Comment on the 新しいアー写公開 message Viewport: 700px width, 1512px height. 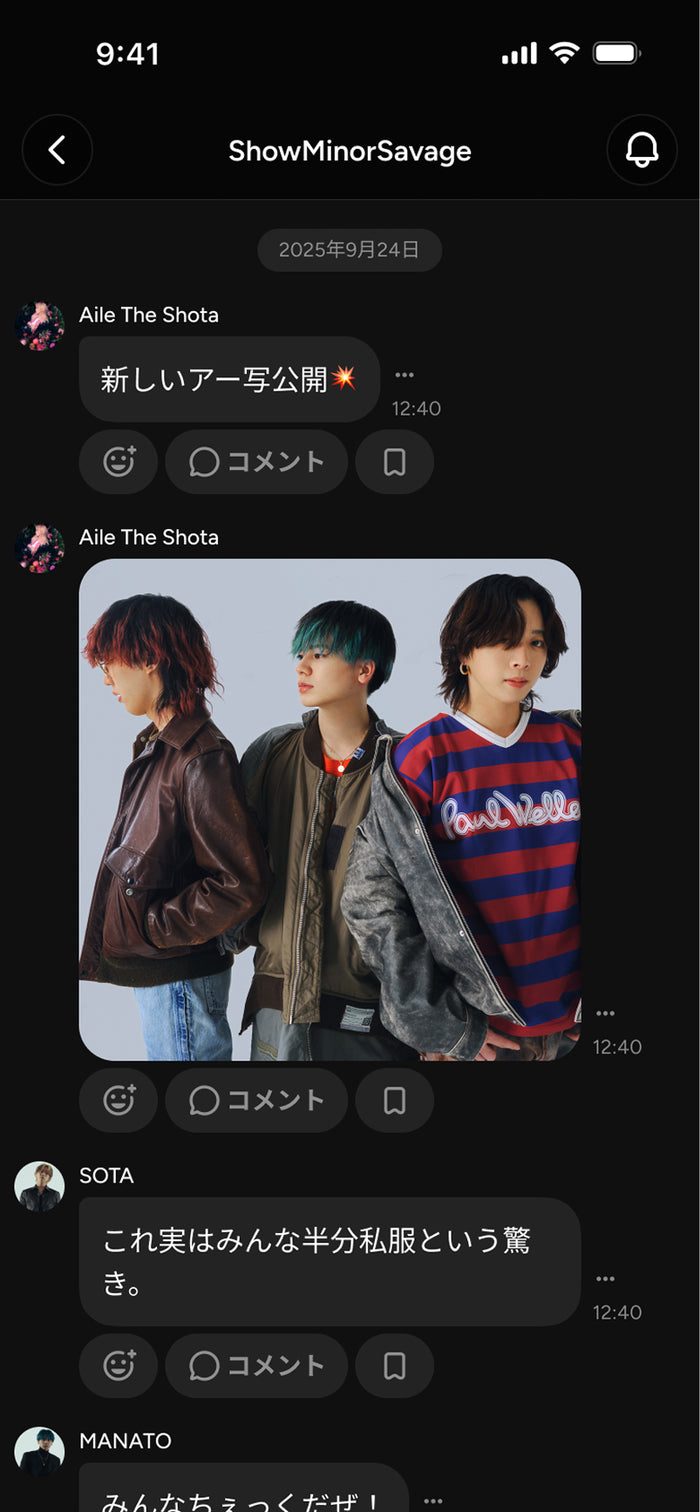coord(256,462)
